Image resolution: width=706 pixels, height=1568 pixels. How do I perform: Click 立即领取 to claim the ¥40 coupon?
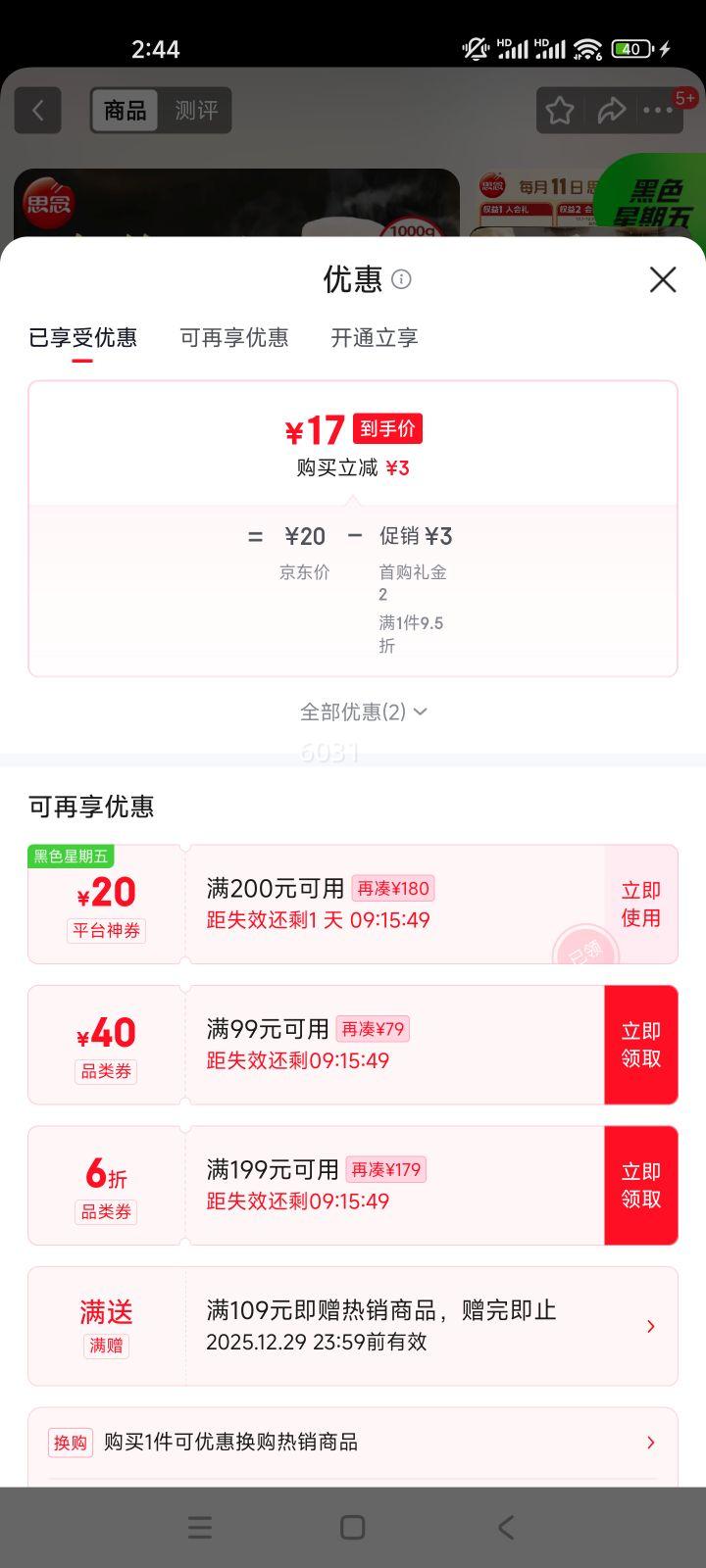pyautogui.click(x=640, y=1044)
